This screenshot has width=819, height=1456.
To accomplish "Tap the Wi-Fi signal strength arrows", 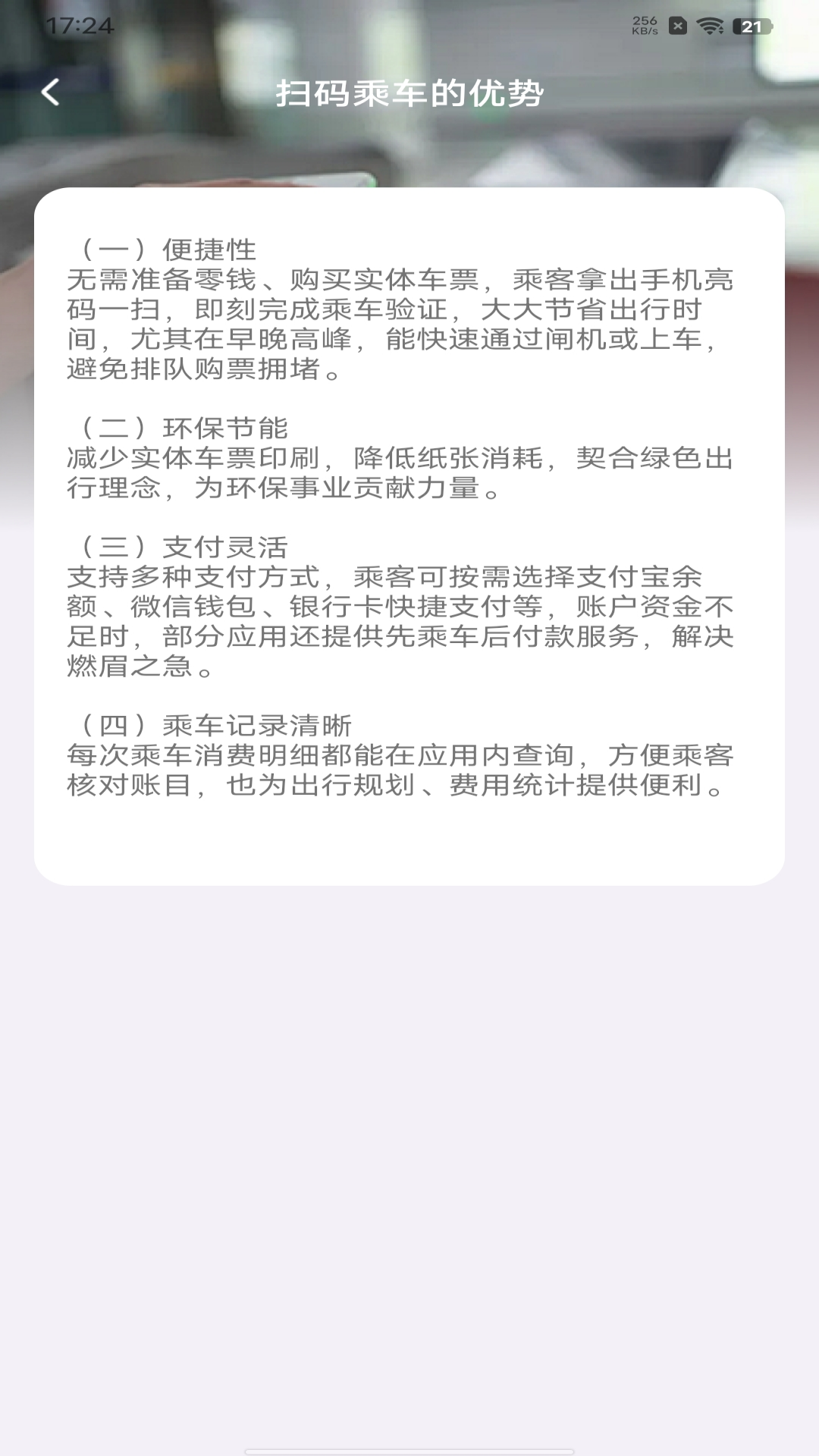I will click(x=709, y=24).
